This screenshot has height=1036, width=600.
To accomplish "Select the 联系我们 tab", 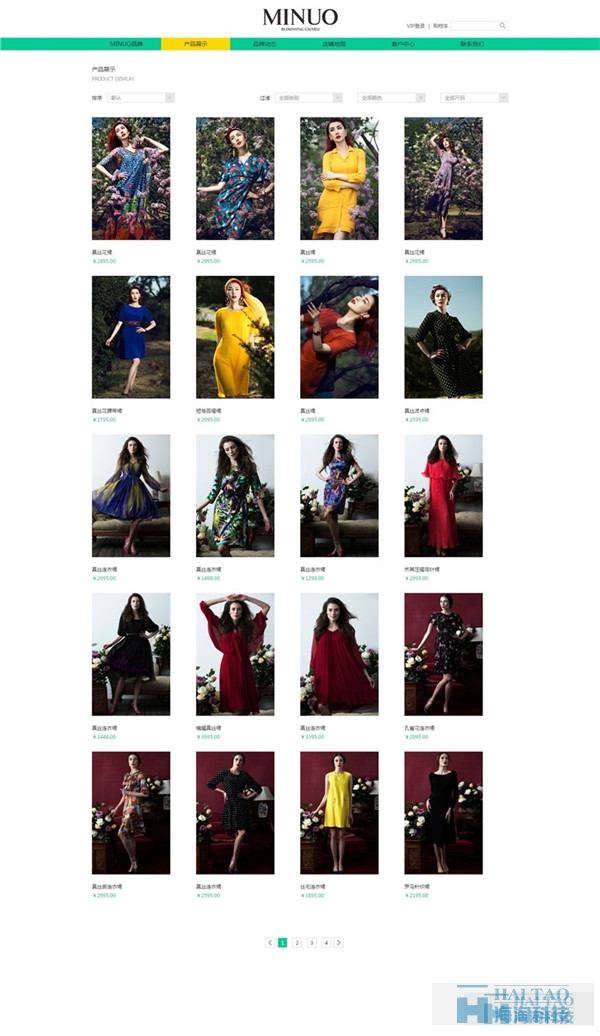I will [472, 44].
